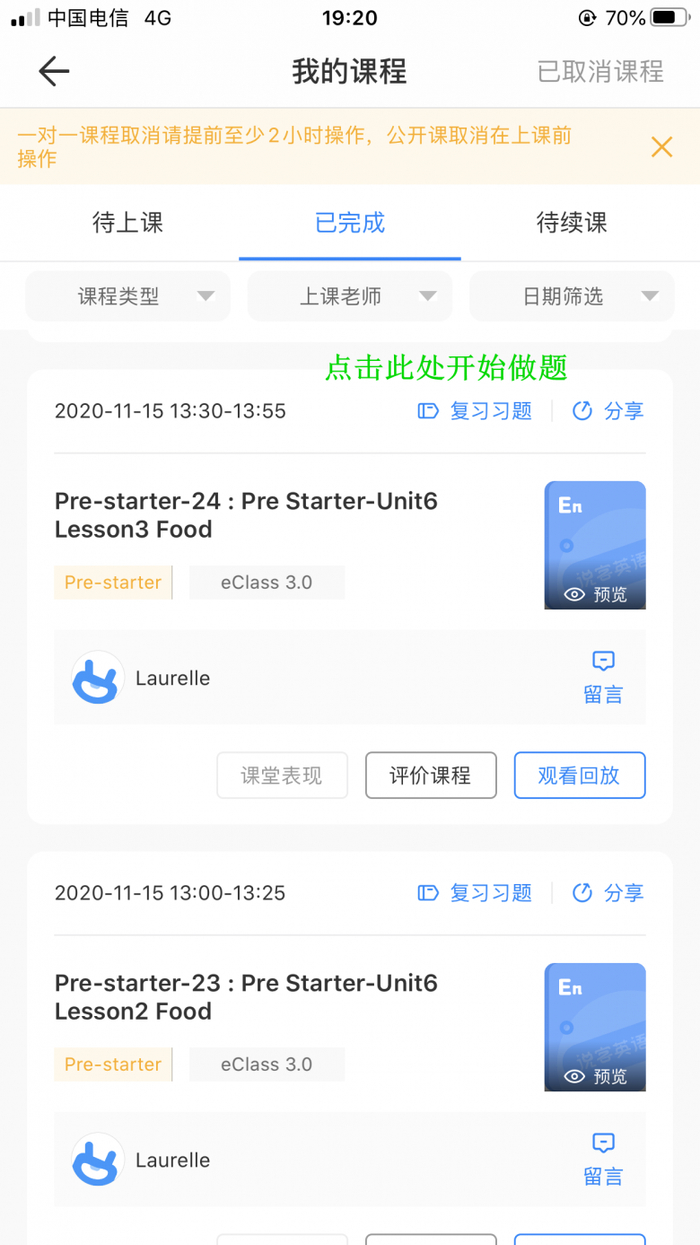Expand the 日期筛选 date filter
The image size is (700, 1245).
pos(572,296)
